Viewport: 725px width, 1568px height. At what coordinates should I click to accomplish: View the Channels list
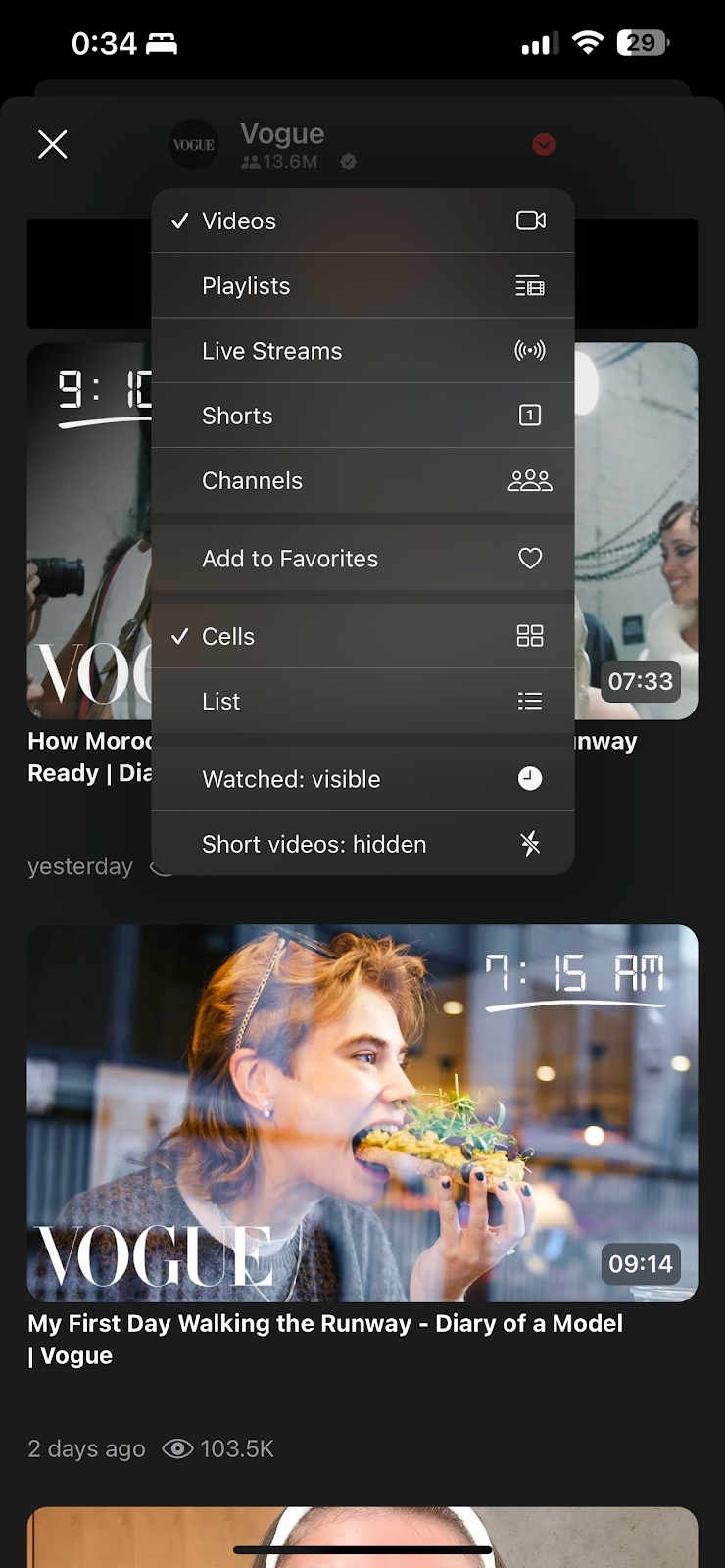tap(362, 481)
